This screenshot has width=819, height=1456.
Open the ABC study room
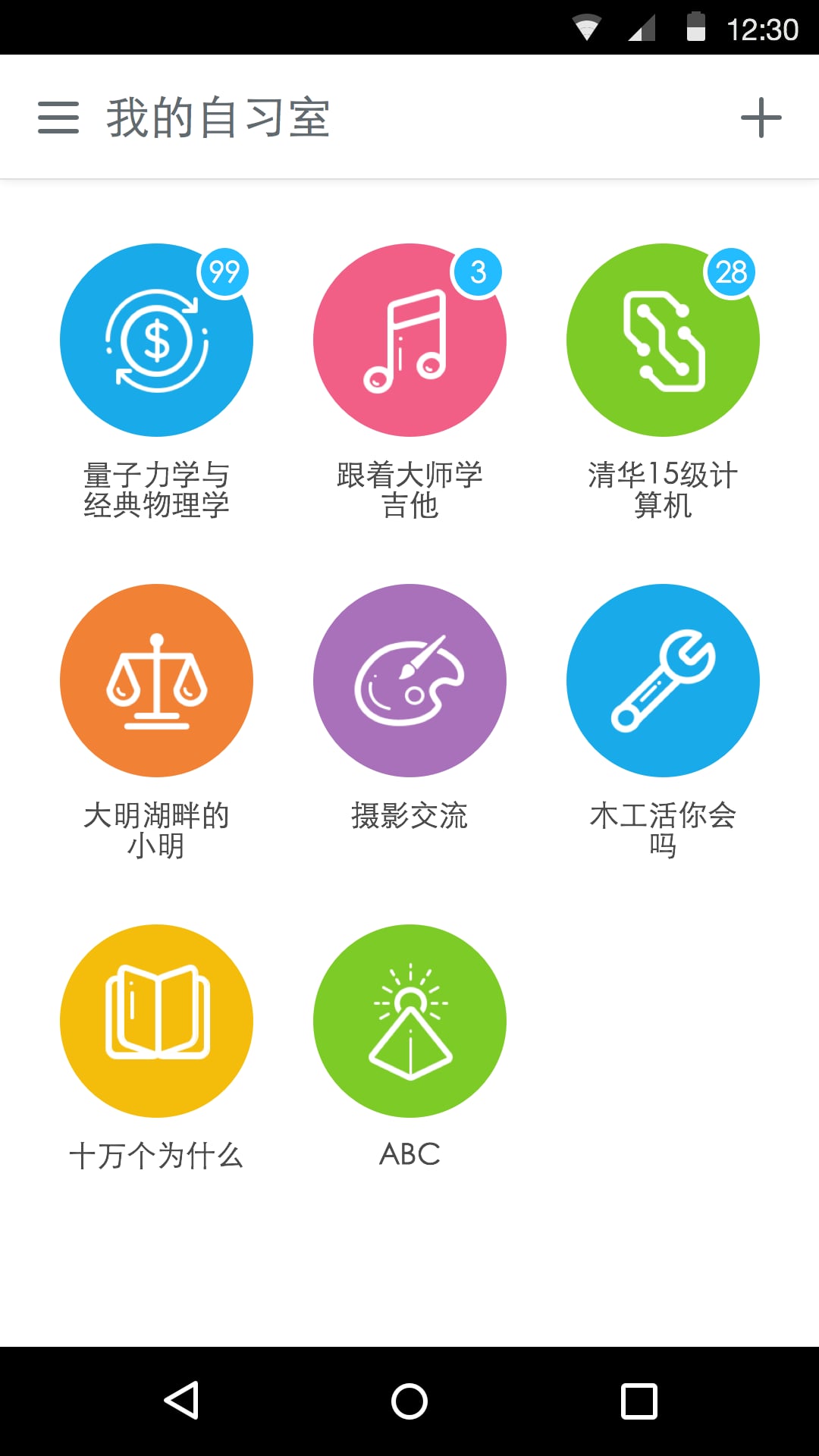coord(409,1021)
